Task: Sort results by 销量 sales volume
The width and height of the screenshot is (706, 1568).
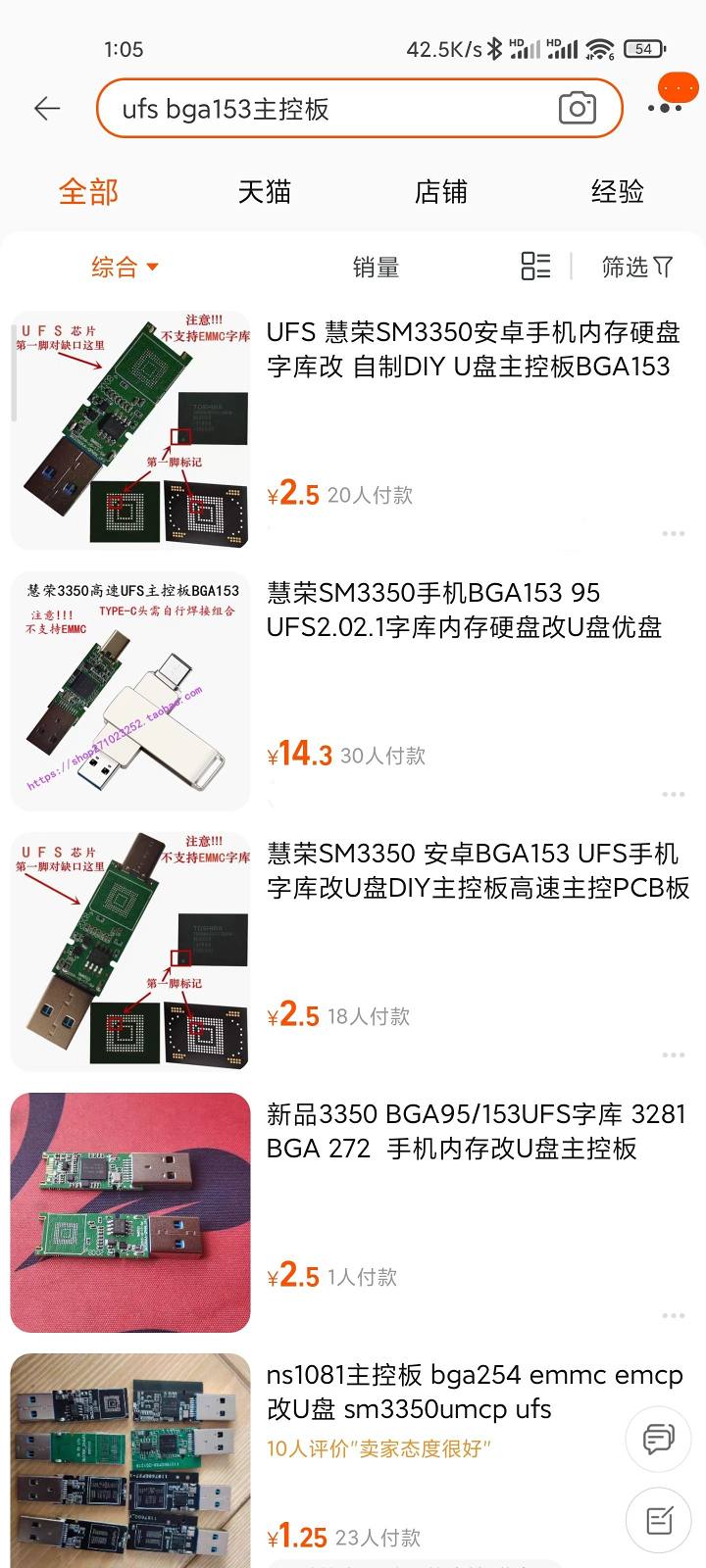Action: tap(374, 266)
